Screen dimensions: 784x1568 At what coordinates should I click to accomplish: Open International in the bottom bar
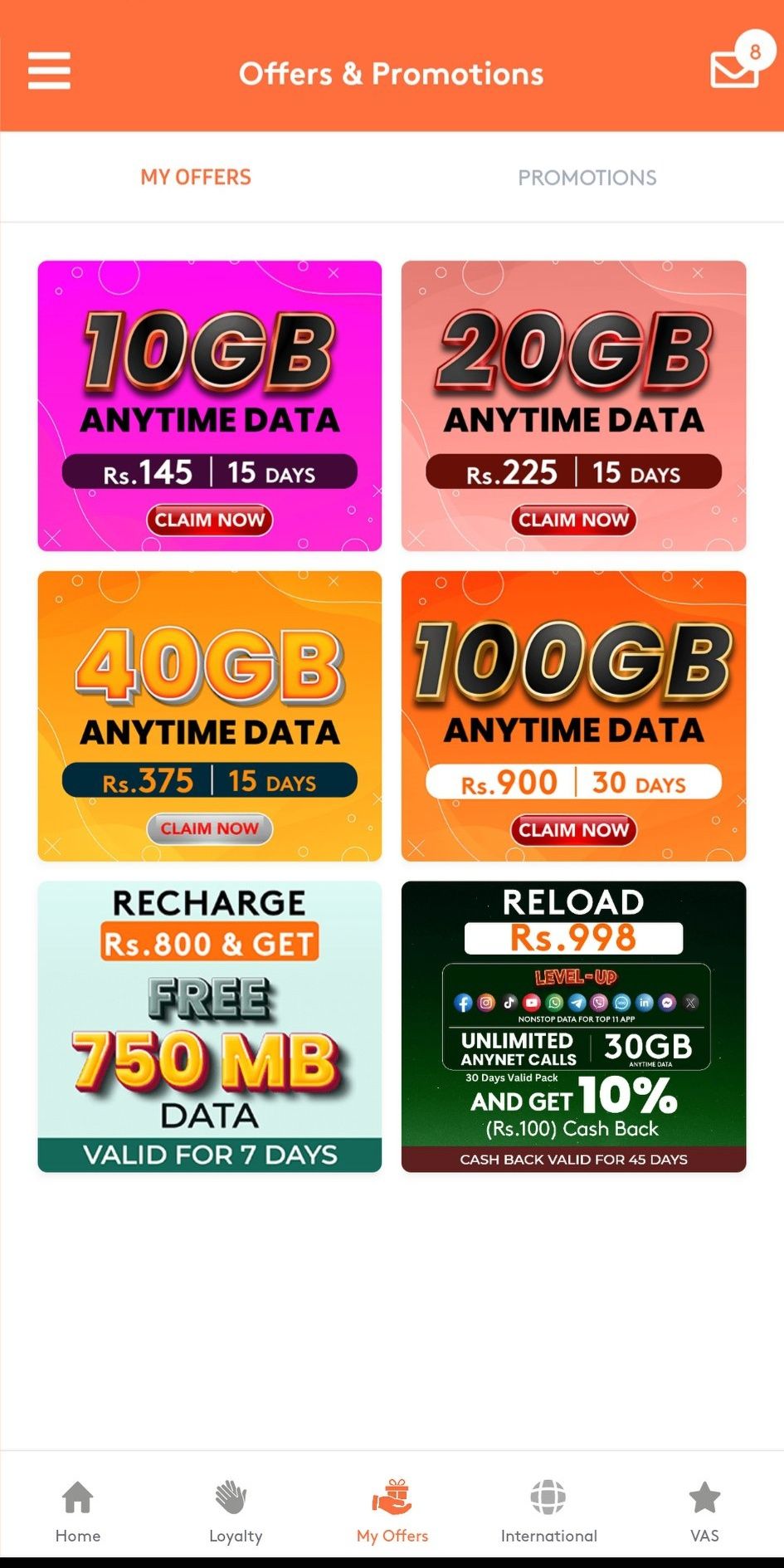click(548, 1511)
